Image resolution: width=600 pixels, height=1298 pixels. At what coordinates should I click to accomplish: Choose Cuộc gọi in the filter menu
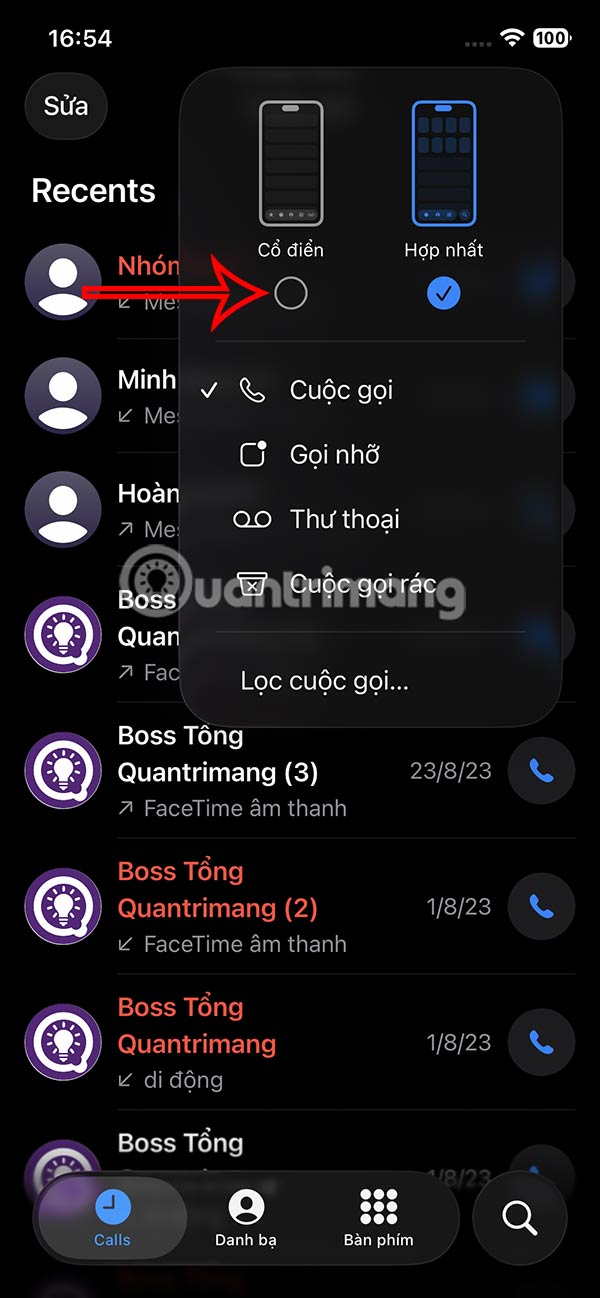(x=340, y=390)
